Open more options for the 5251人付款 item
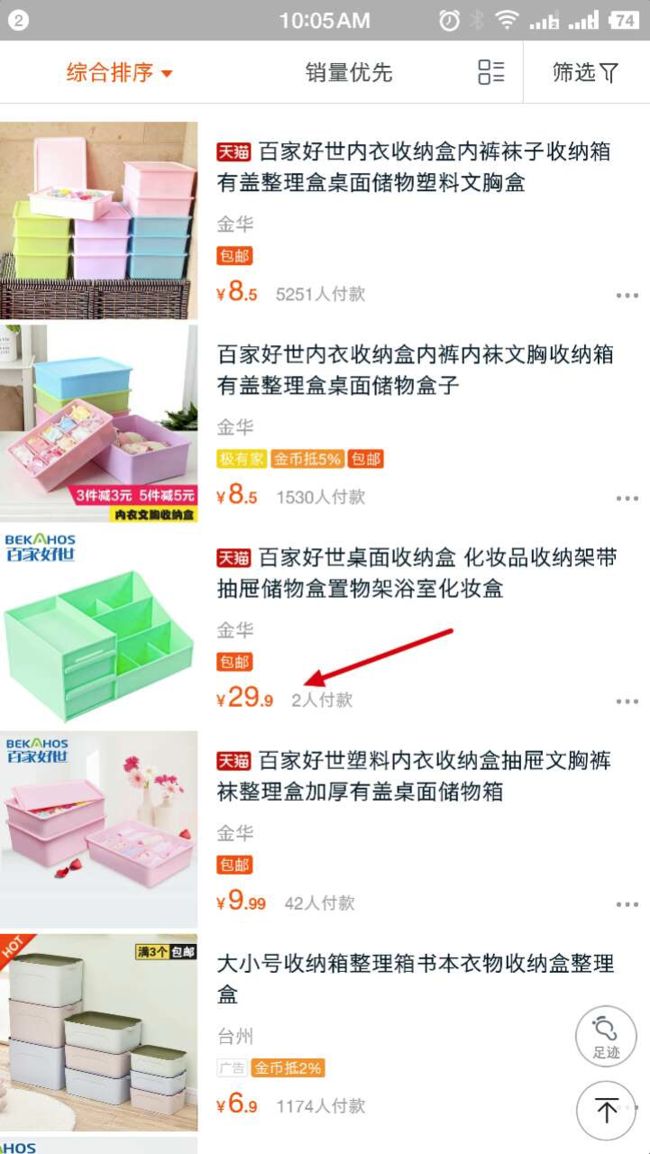 click(x=627, y=296)
